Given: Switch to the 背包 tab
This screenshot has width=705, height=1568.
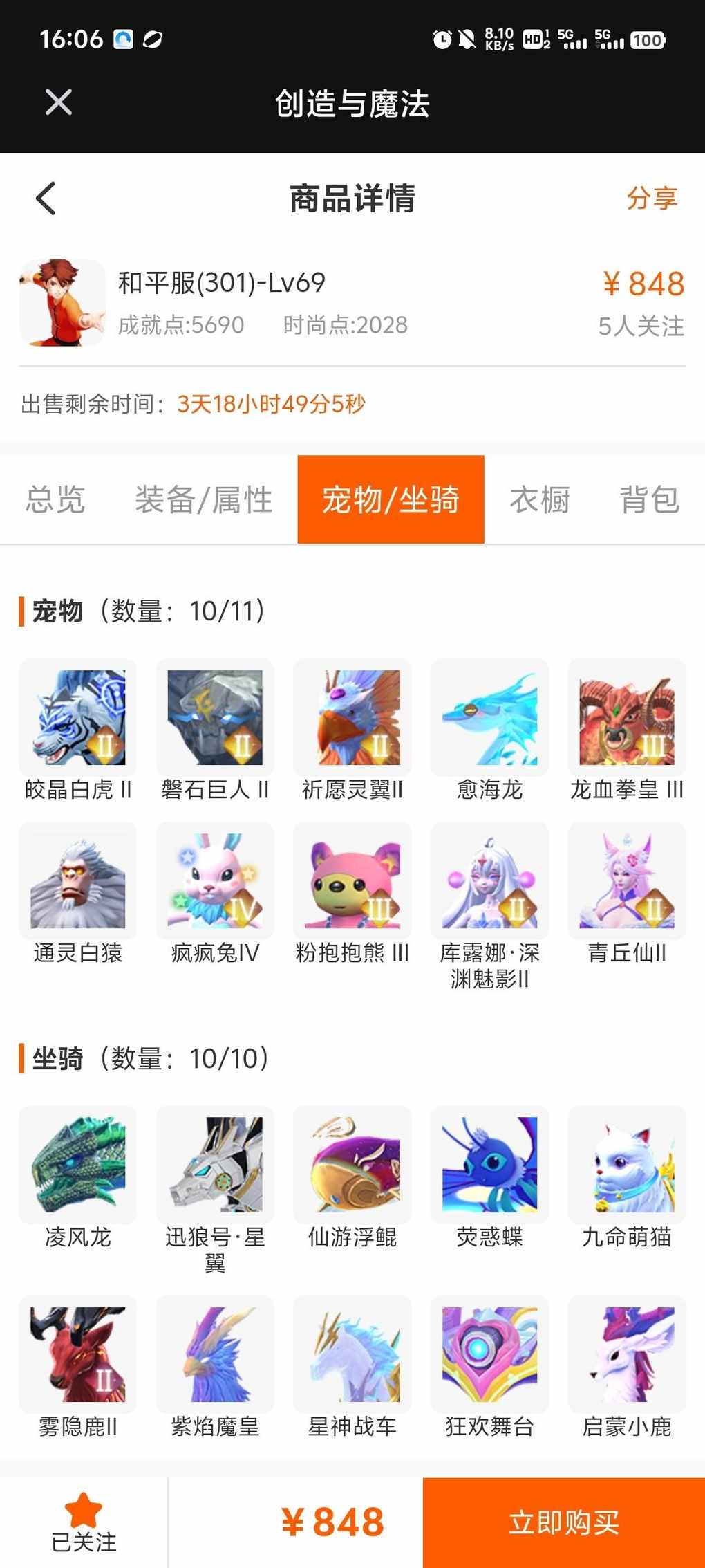Looking at the screenshot, I should coord(650,499).
